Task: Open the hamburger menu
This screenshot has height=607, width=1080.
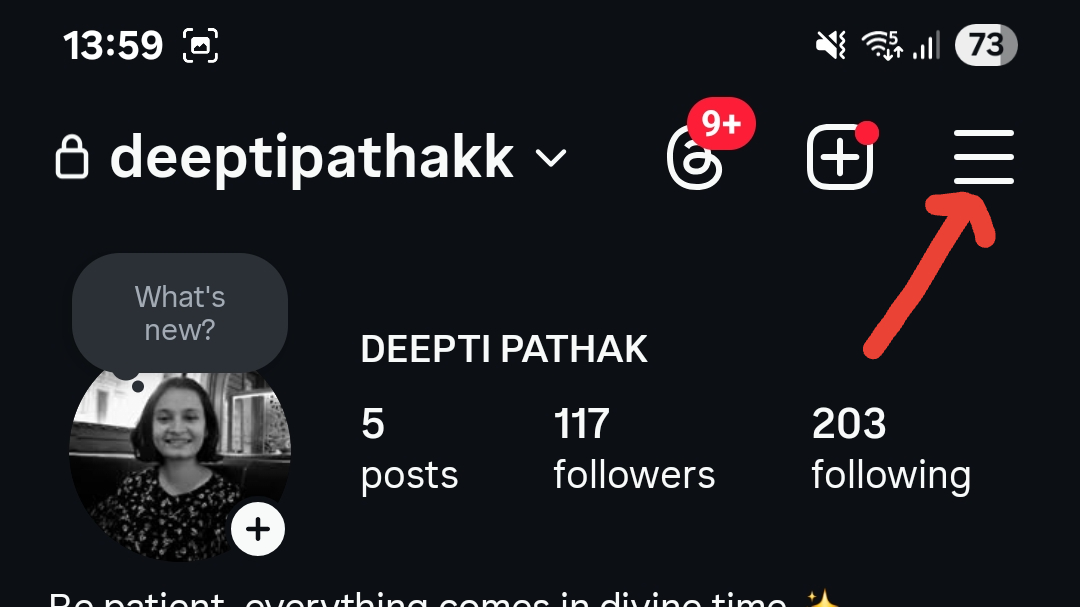Action: 984,157
